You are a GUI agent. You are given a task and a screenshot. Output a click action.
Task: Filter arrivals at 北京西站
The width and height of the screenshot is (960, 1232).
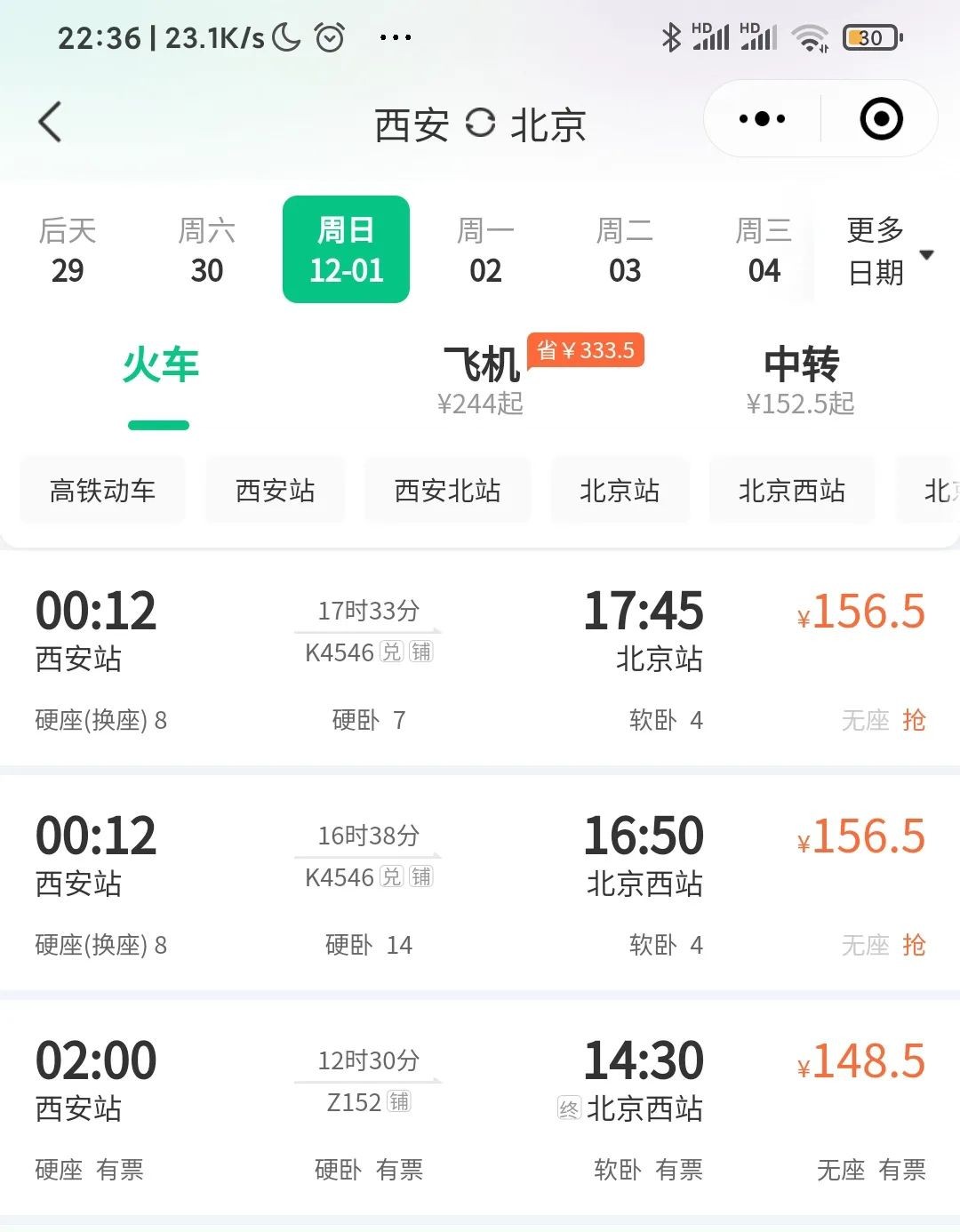pyautogui.click(x=791, y=490)
